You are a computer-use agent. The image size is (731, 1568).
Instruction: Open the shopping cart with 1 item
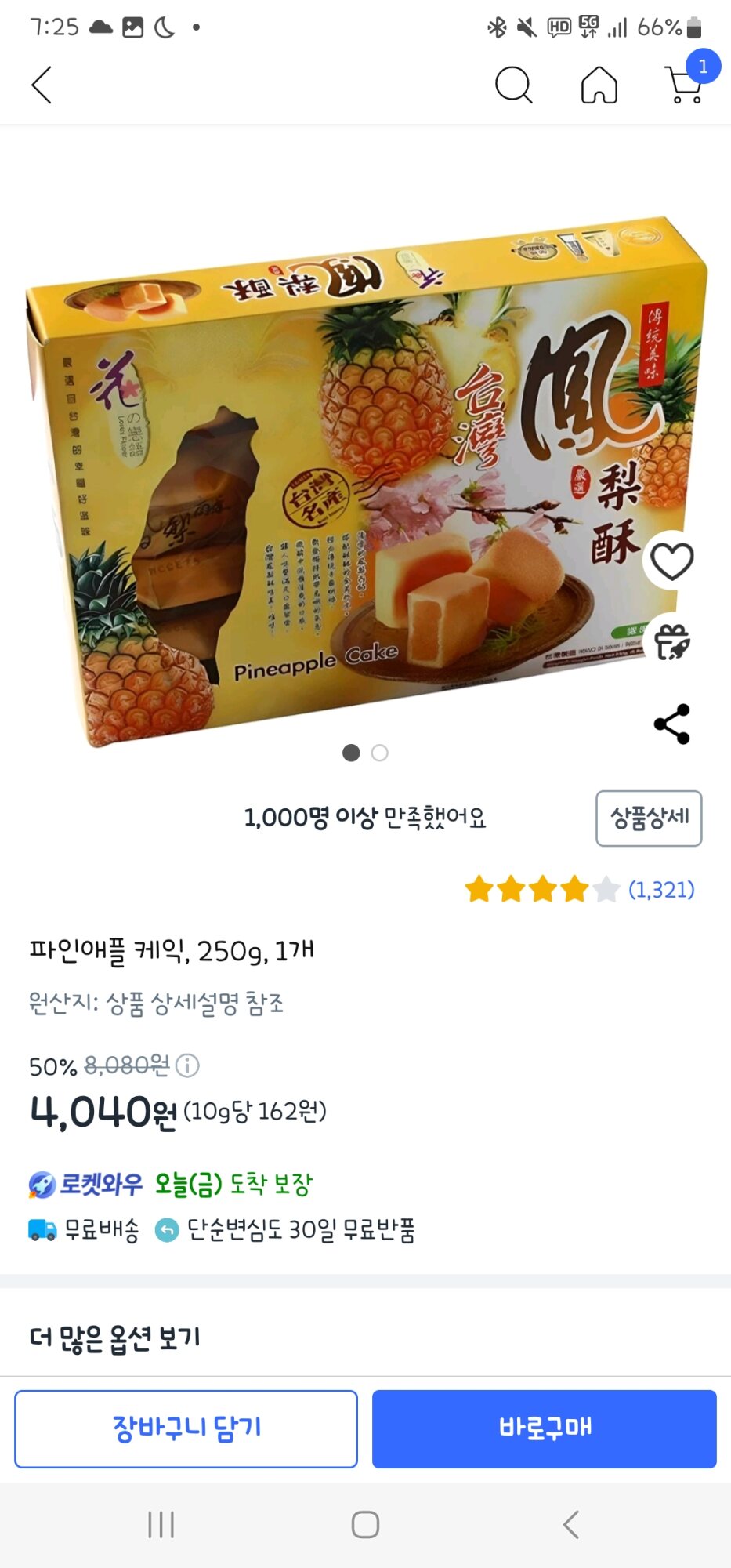tap(685, 85)
